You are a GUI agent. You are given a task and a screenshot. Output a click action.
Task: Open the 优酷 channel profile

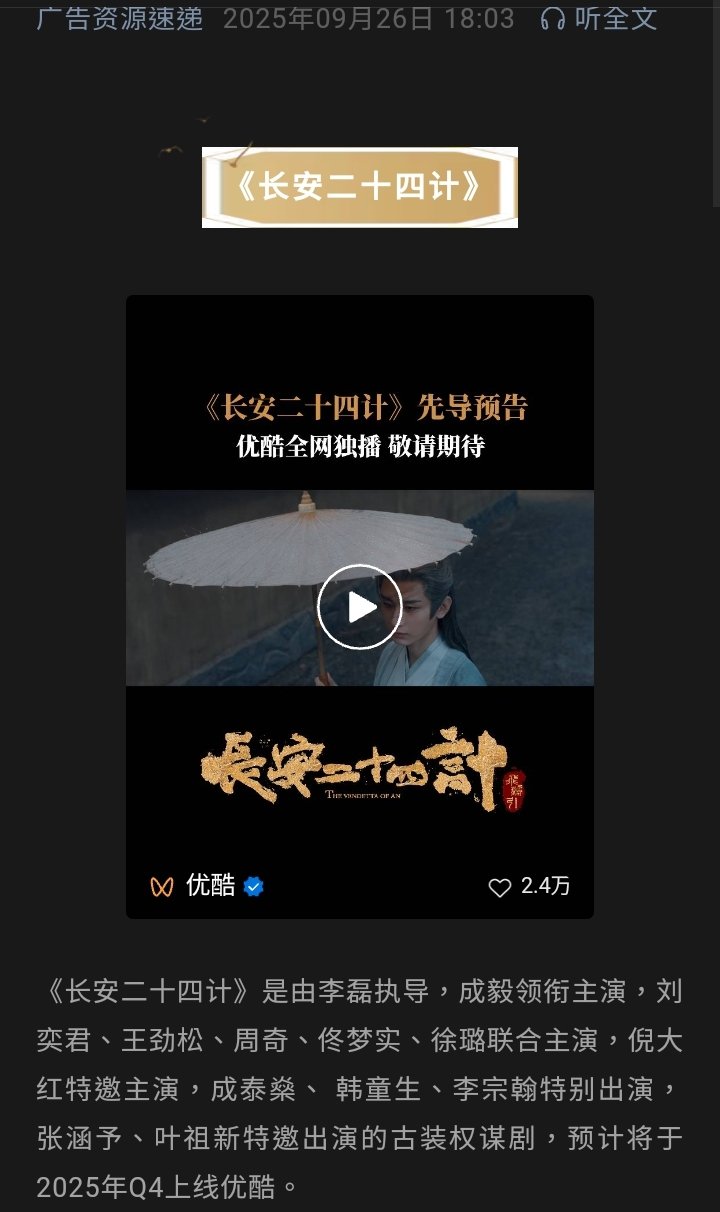point(210,885)
